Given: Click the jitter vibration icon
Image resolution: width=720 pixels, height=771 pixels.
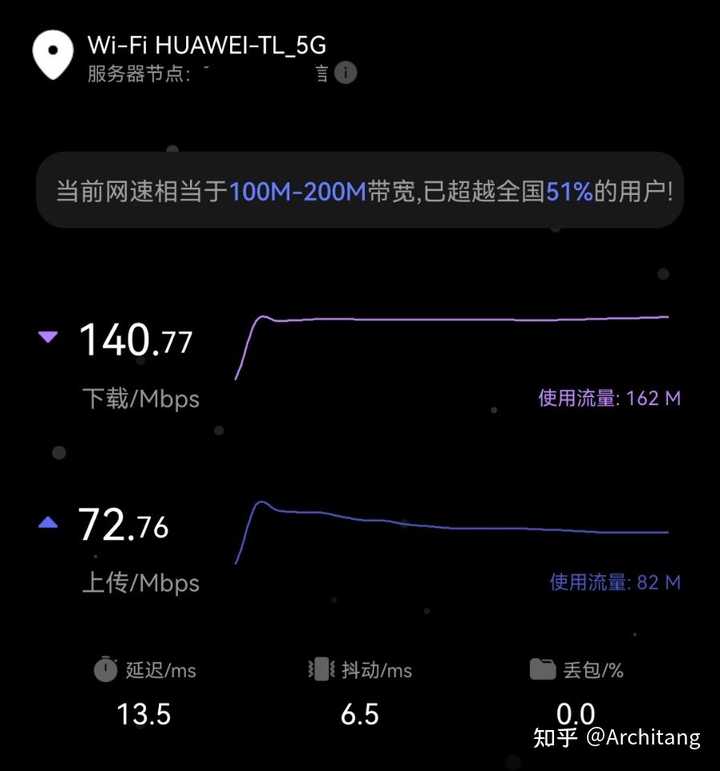Looking at the screenshot, I should point(320,670).
